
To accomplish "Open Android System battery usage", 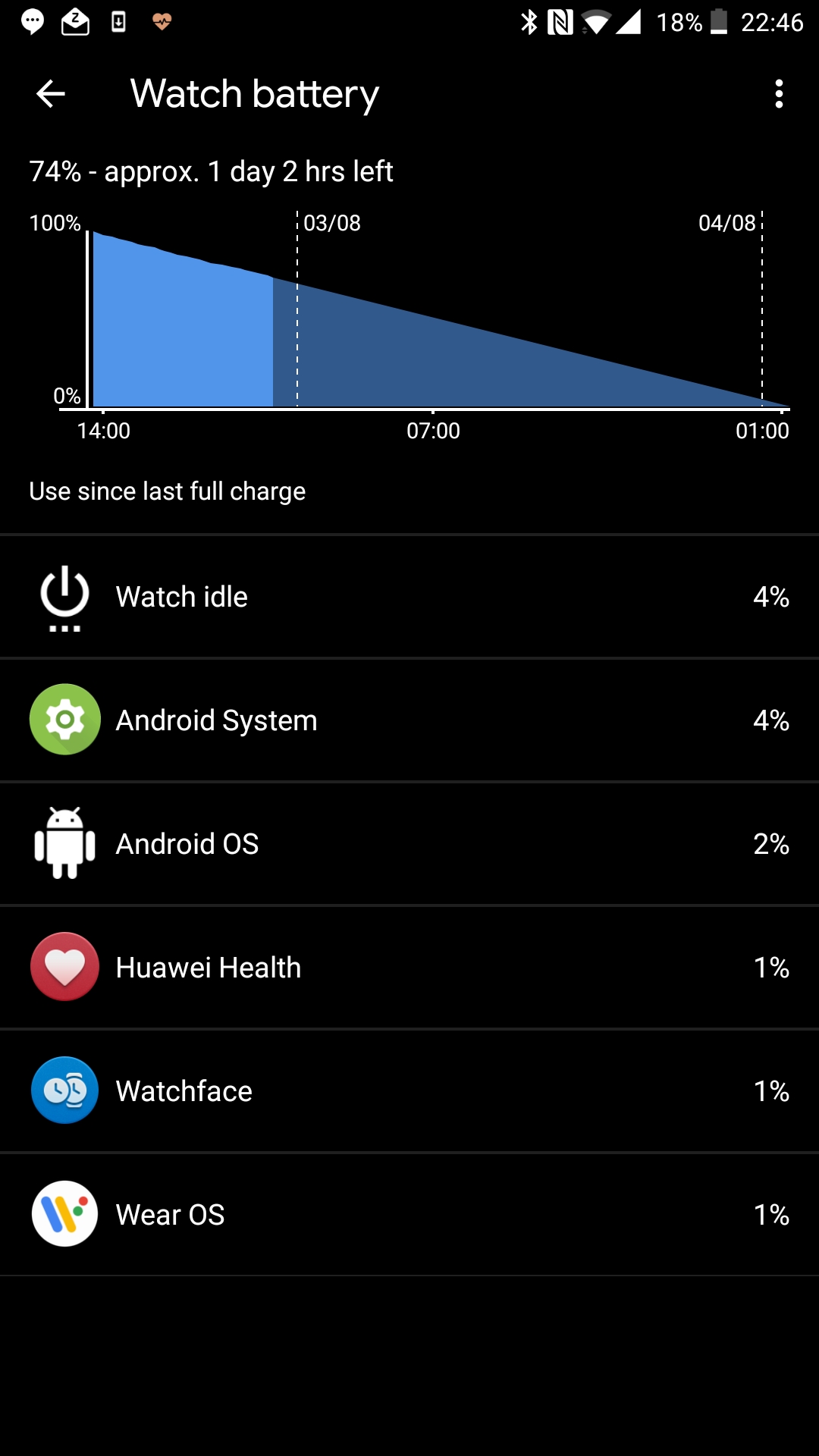I will [409, 720].
